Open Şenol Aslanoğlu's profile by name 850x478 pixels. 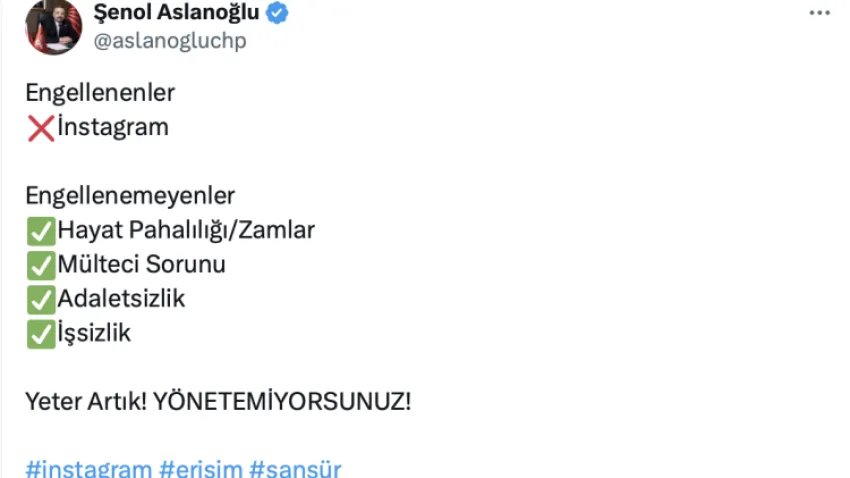point(175,13)
